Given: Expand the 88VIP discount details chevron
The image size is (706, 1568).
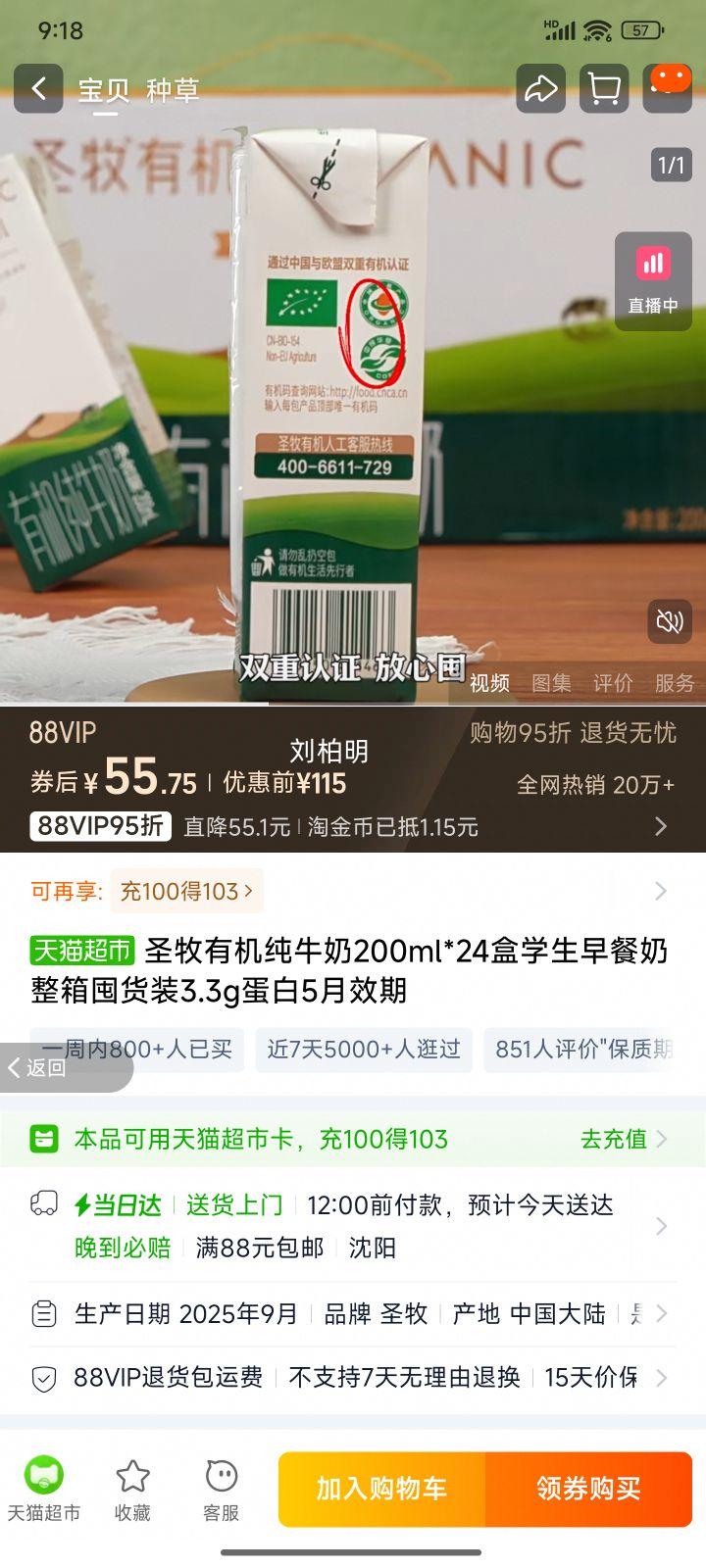Looking at the screenshot, I should (661, 826).
